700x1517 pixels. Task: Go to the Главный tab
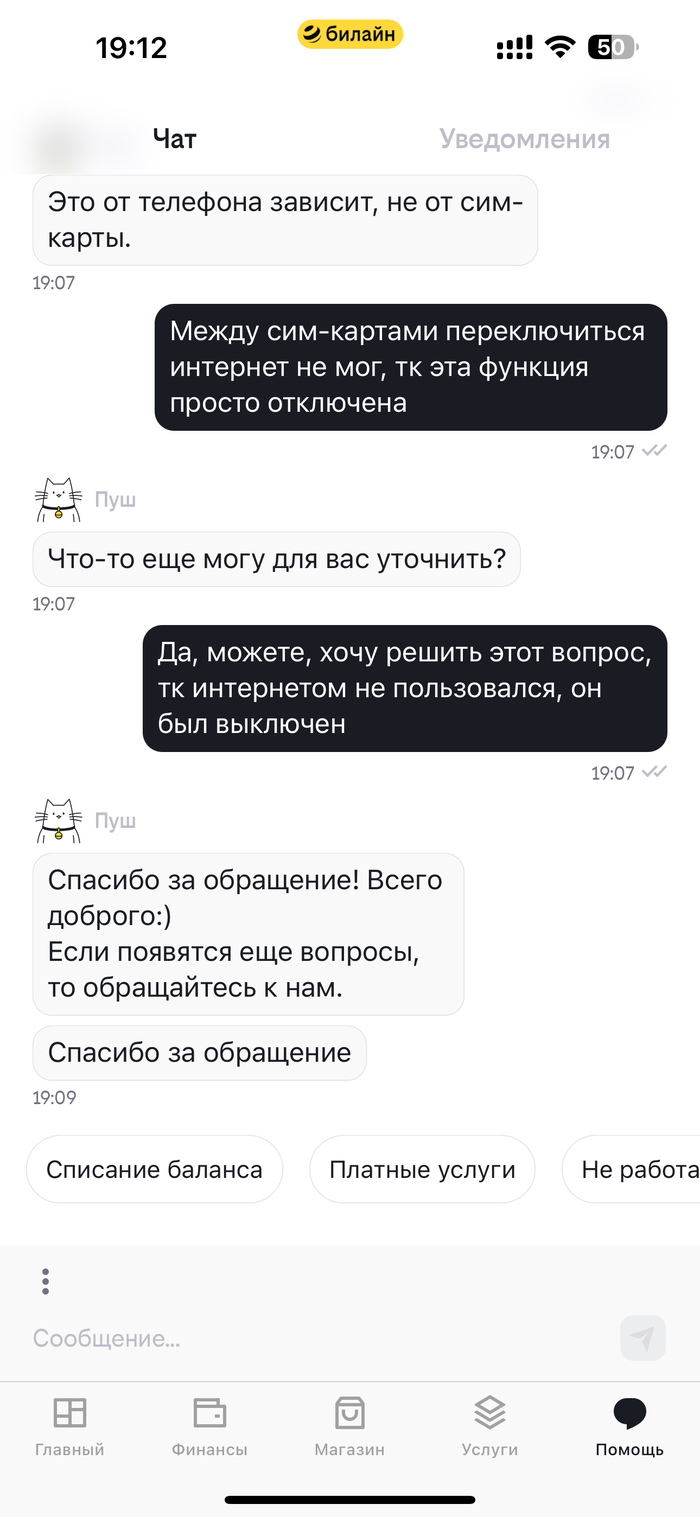tap(69, 1426)
